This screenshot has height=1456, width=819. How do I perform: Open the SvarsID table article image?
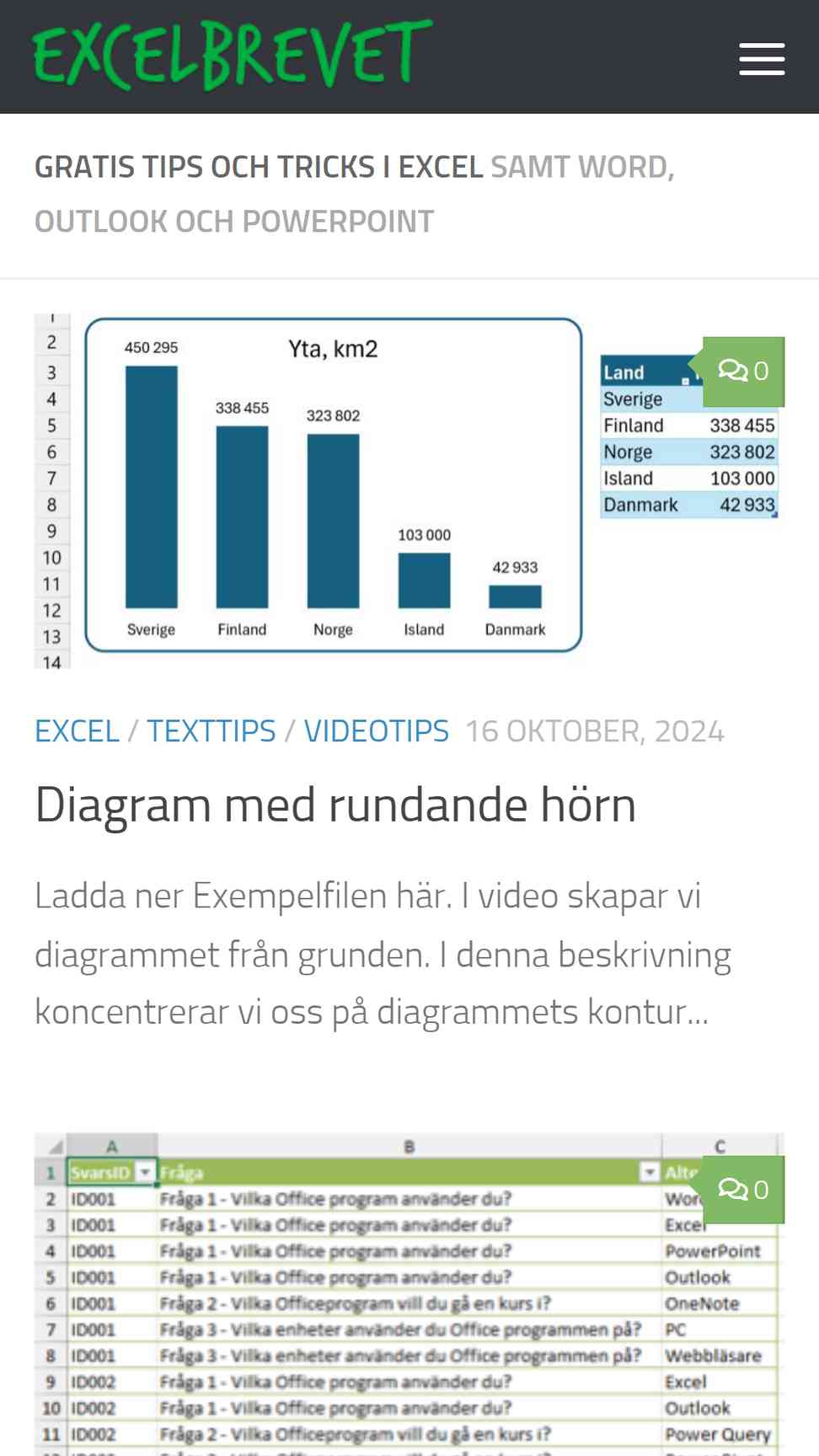(x=409, y=1293)
